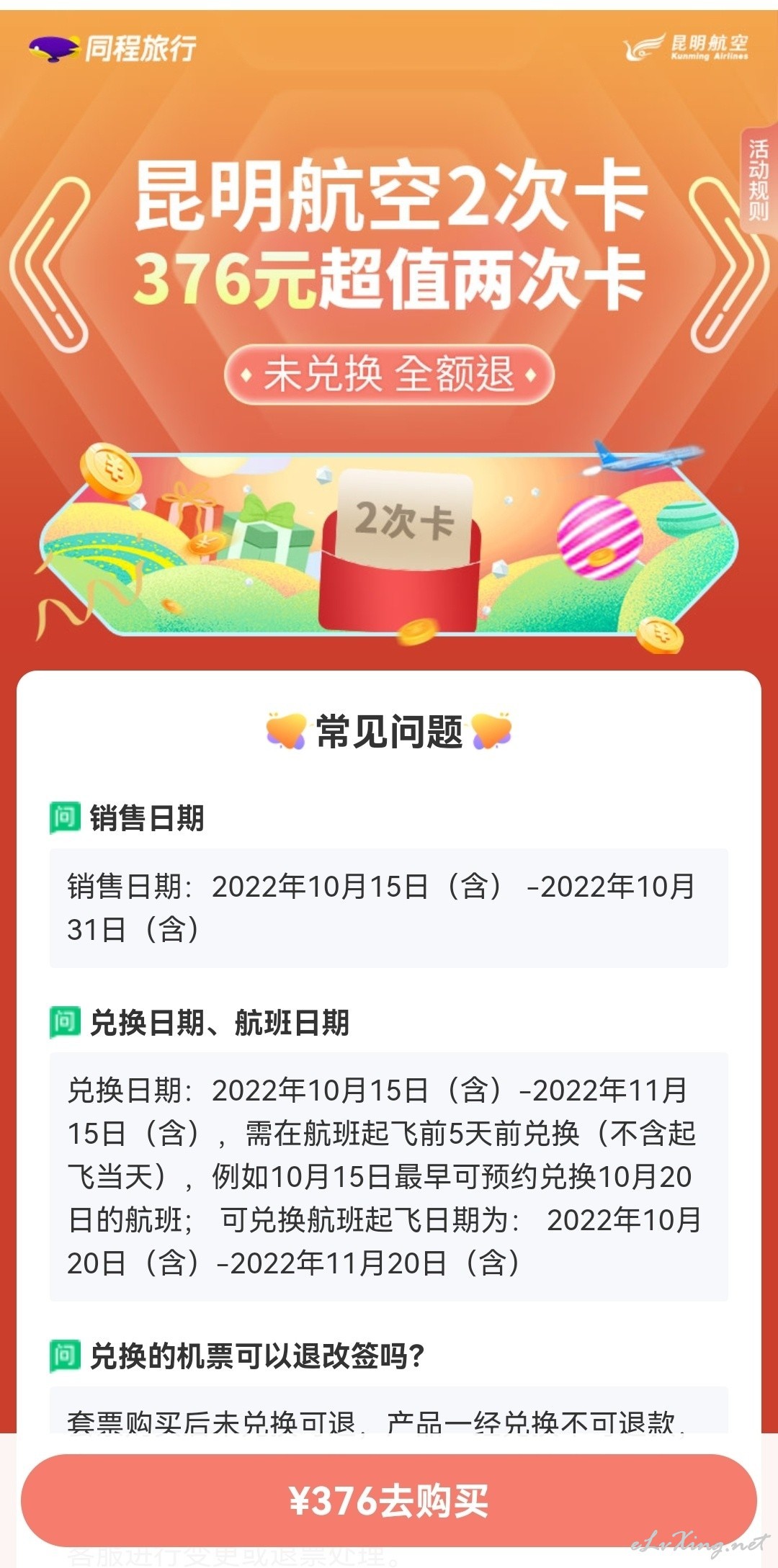Tap the ¥376去购买 button

[389, 1500]
